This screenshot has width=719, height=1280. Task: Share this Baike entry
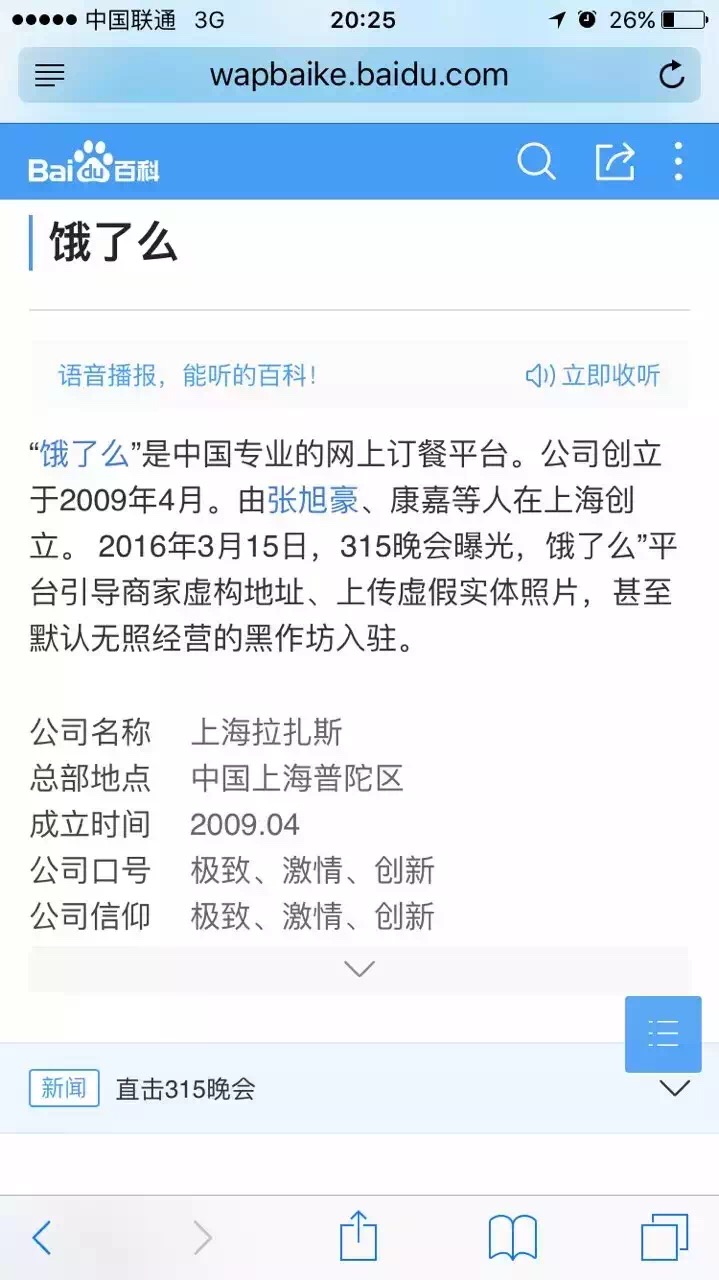tap(615, 161)
